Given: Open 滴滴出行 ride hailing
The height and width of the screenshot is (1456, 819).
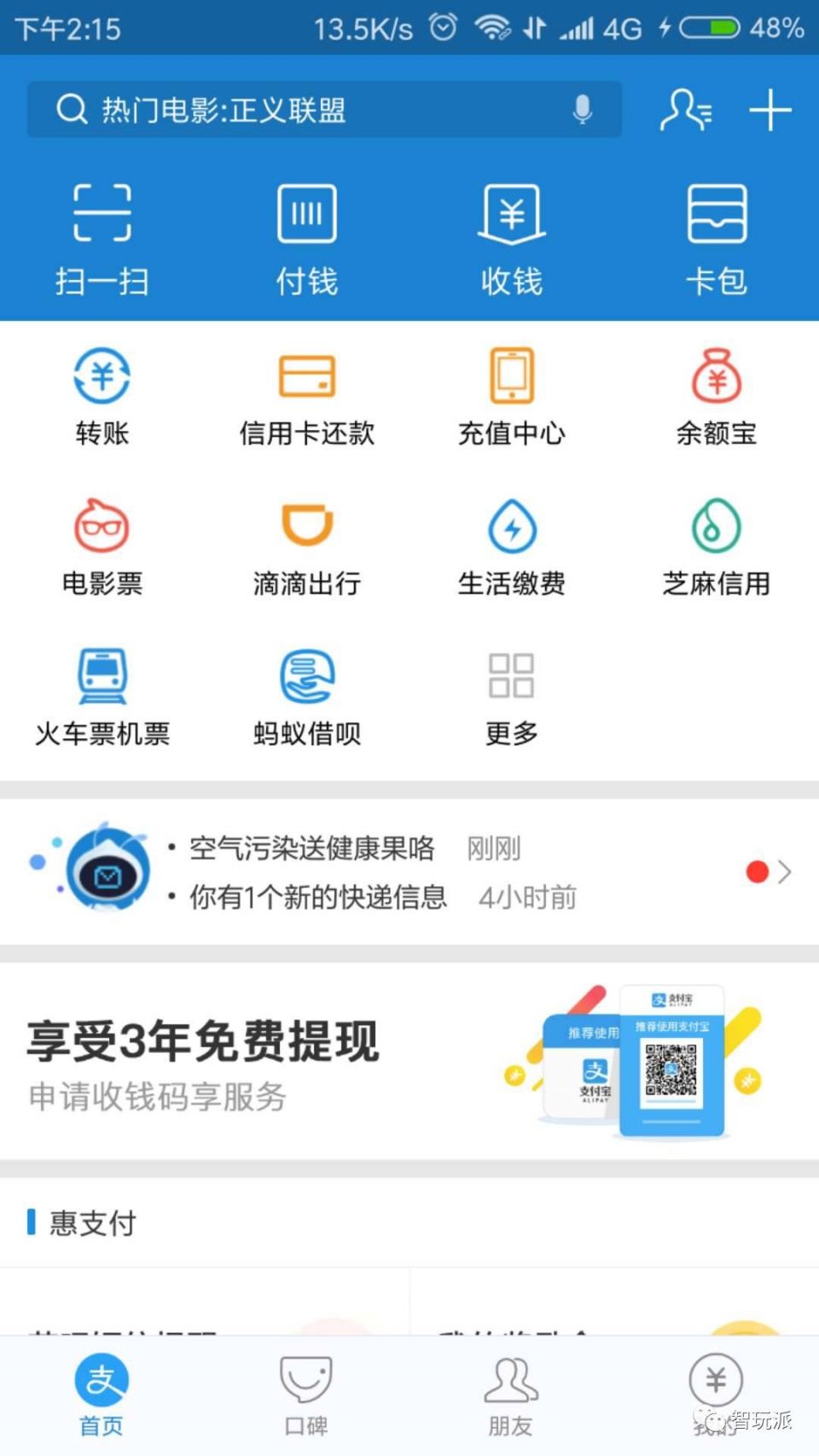Looking at the screenshot, I should (x=305, y=546).
